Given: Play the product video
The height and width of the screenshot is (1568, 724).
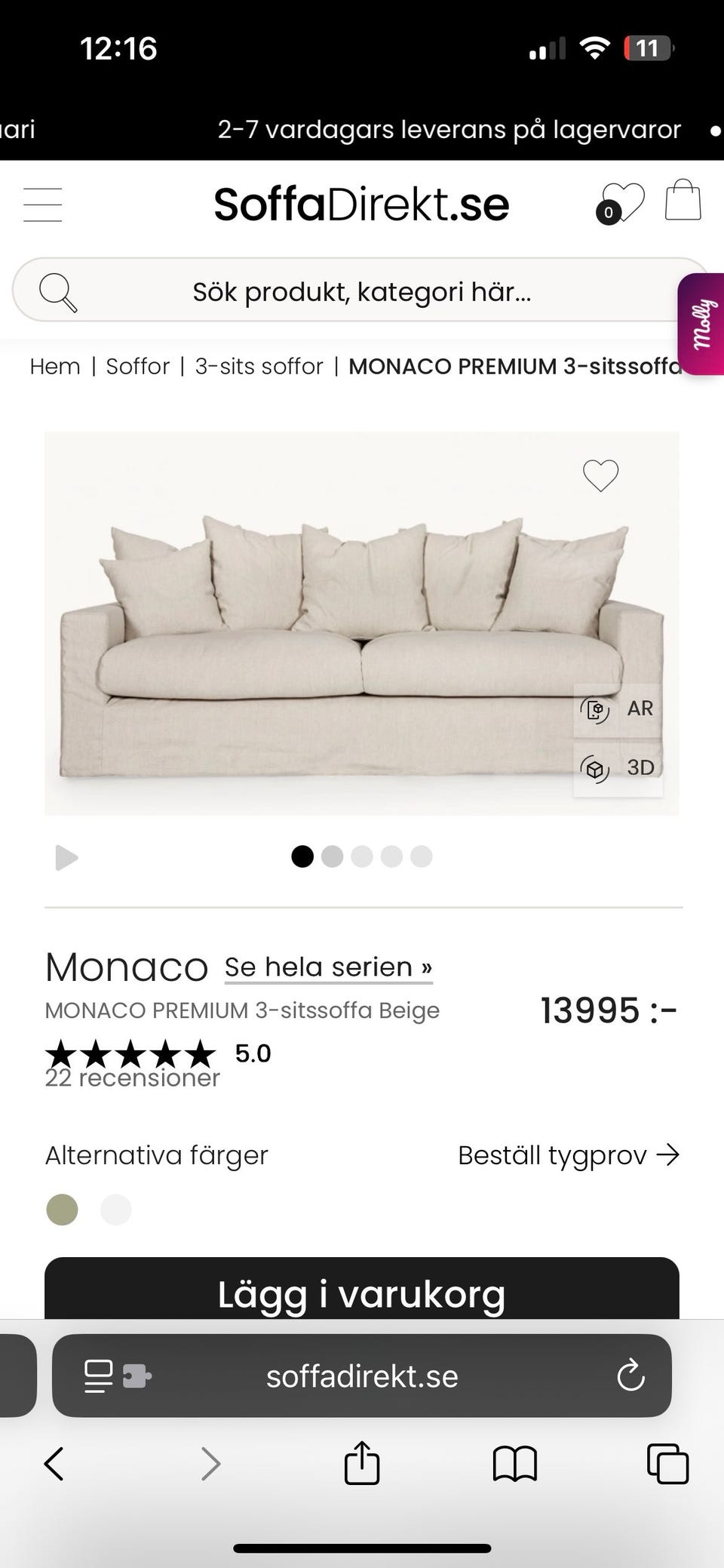Looking at the screenshot, I should (x=66, y=858).
